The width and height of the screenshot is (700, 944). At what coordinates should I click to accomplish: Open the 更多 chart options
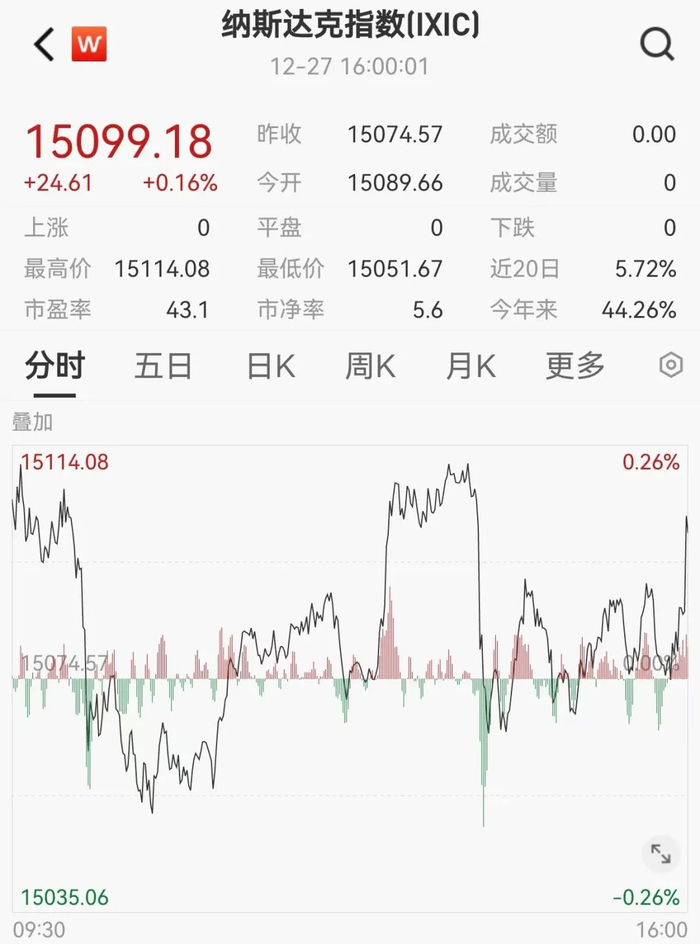575,366
